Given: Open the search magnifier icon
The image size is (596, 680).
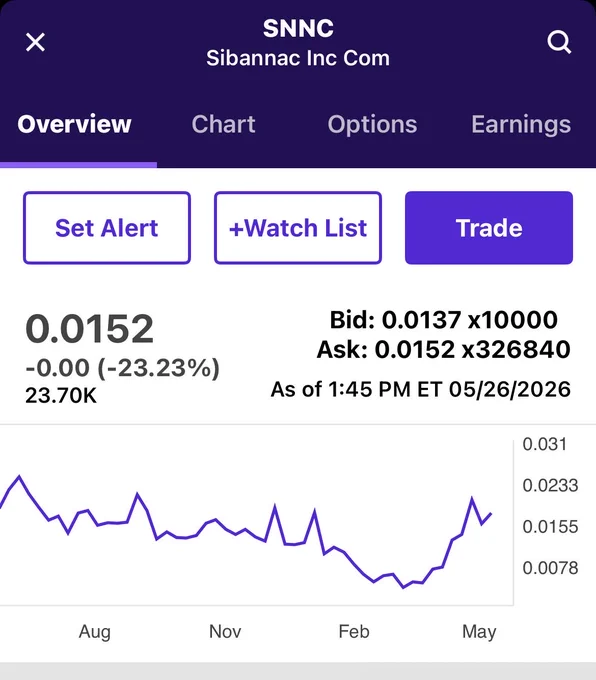Looking at the screenshot, I should click(x=559, y=42).
